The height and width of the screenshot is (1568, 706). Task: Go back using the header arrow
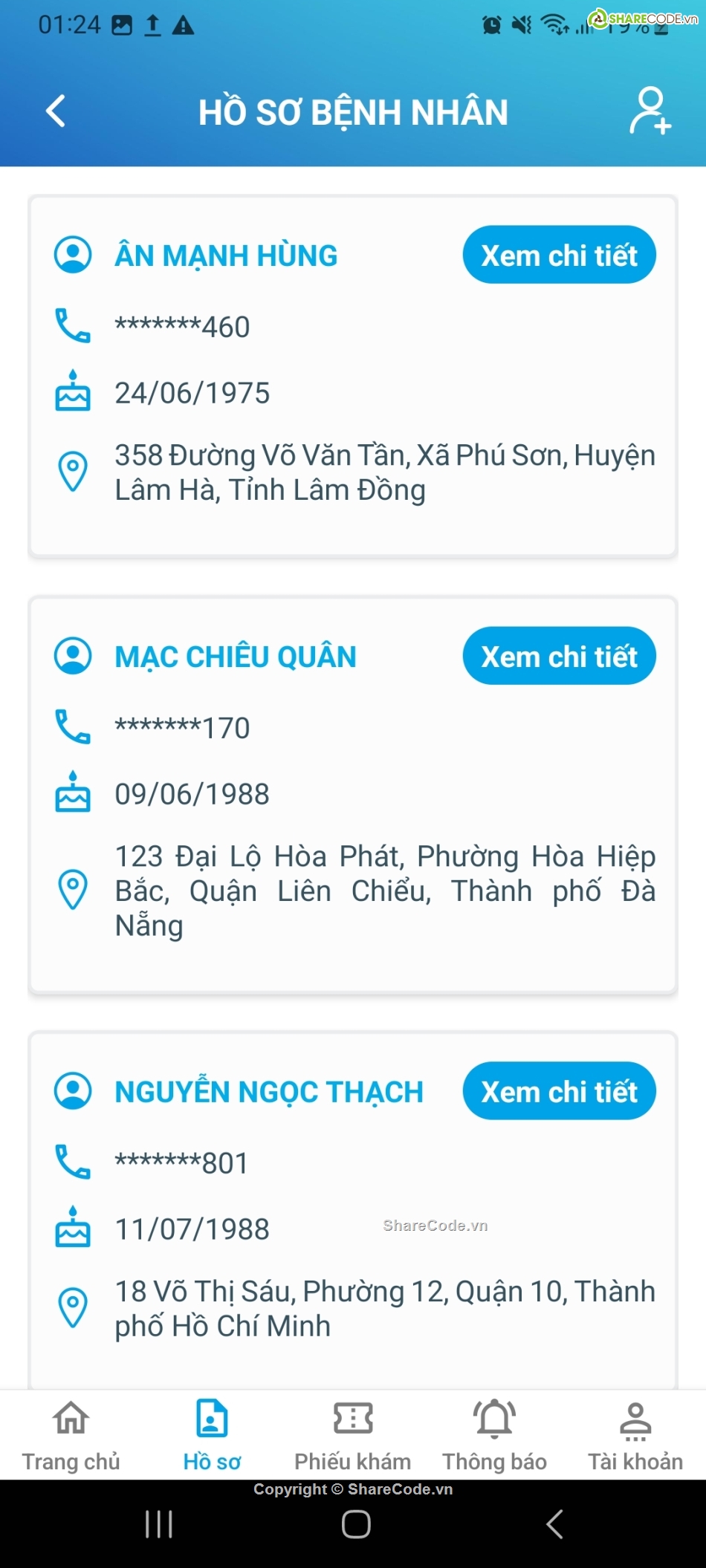(x=56, y=111)
